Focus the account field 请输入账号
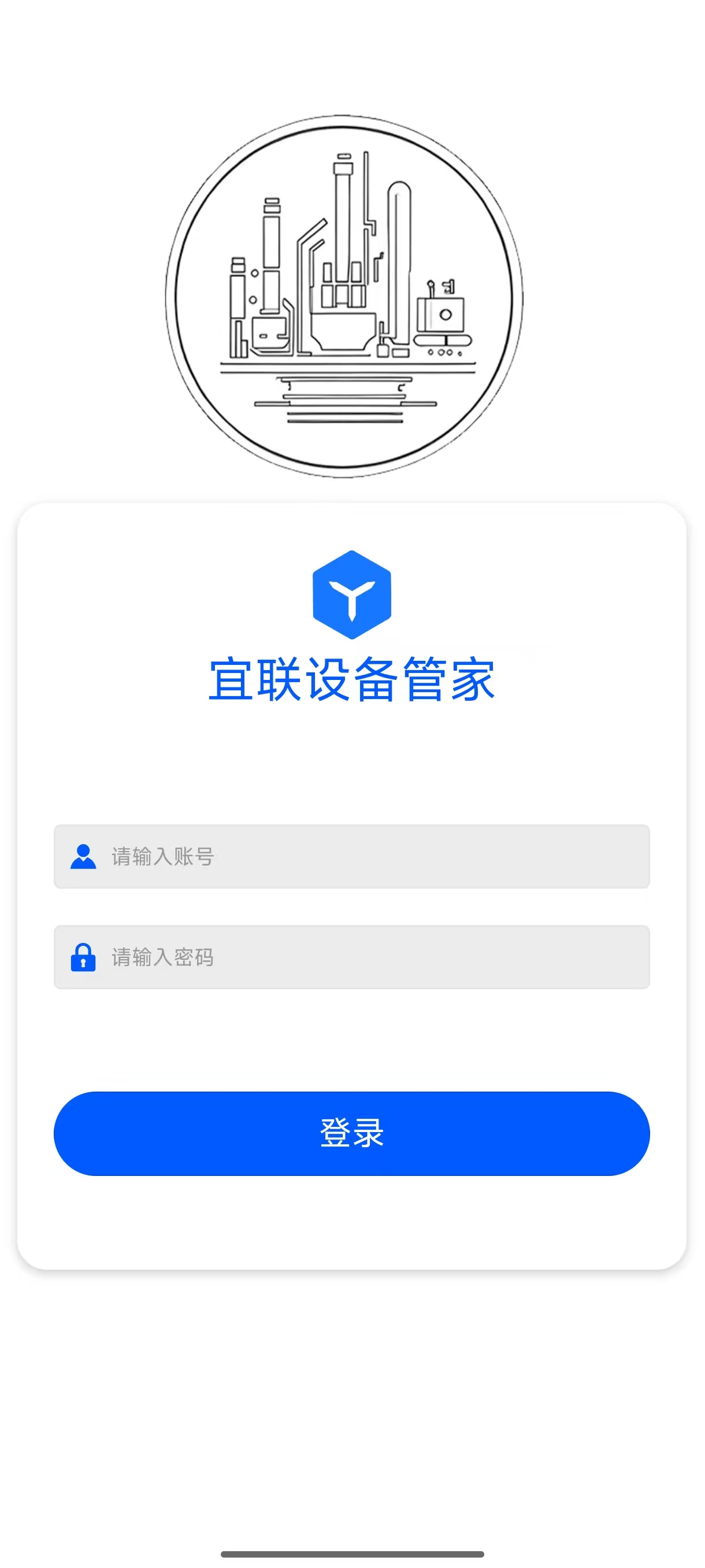 click(x=365, y=856)
